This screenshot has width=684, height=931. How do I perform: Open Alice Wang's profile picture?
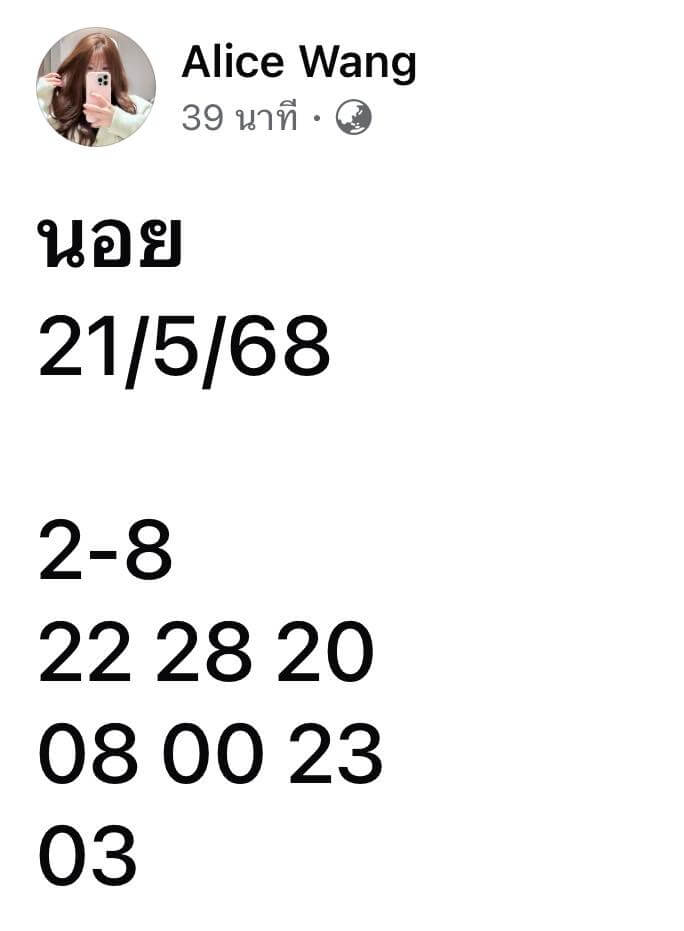click(x=96, y=87)
